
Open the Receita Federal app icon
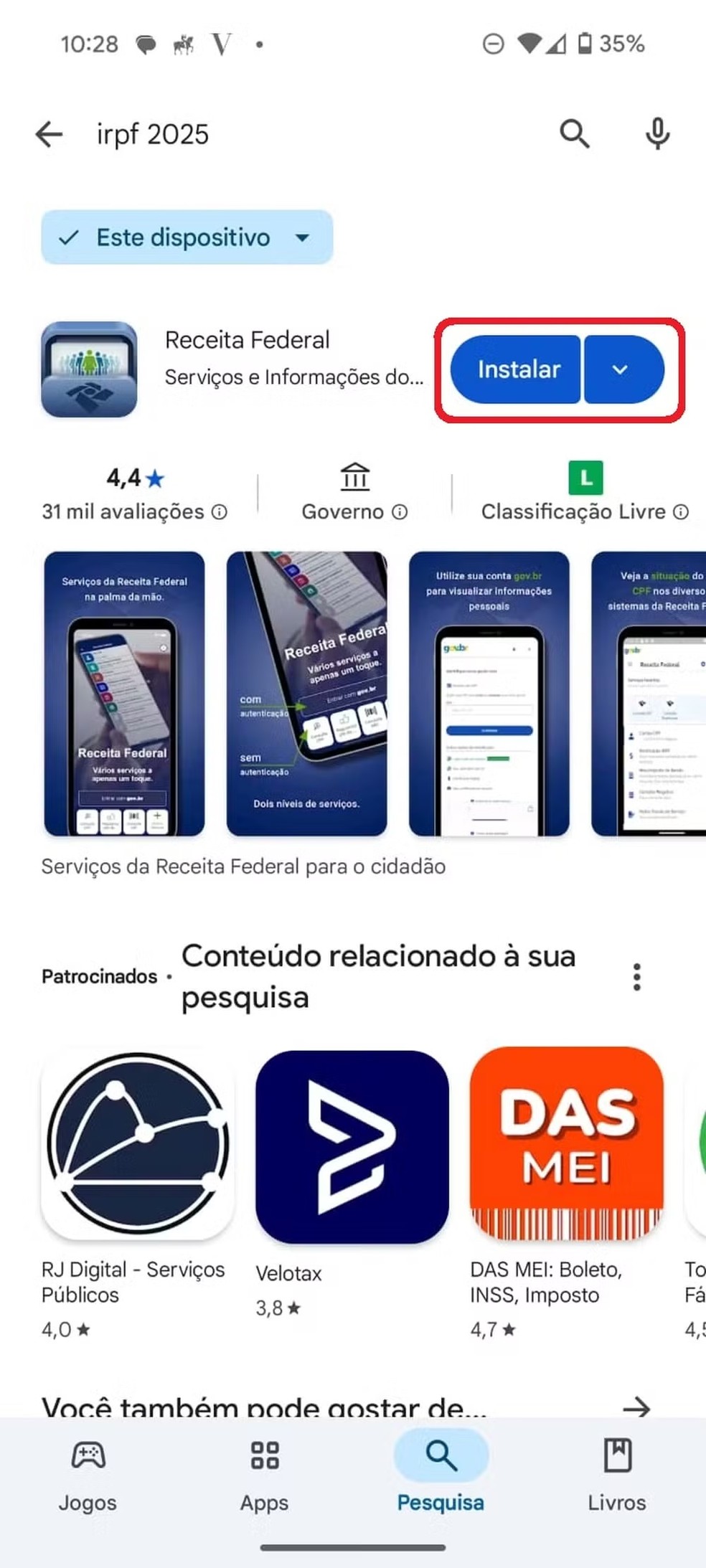[x=90, y=369]
